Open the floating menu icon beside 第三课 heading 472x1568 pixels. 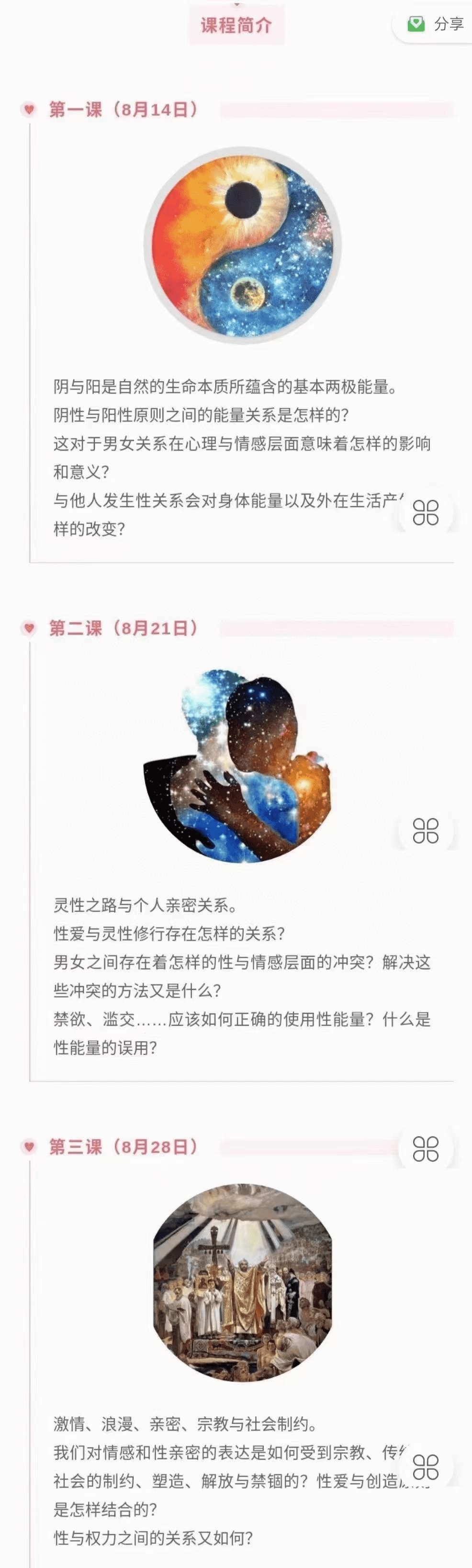point(425,1149)
